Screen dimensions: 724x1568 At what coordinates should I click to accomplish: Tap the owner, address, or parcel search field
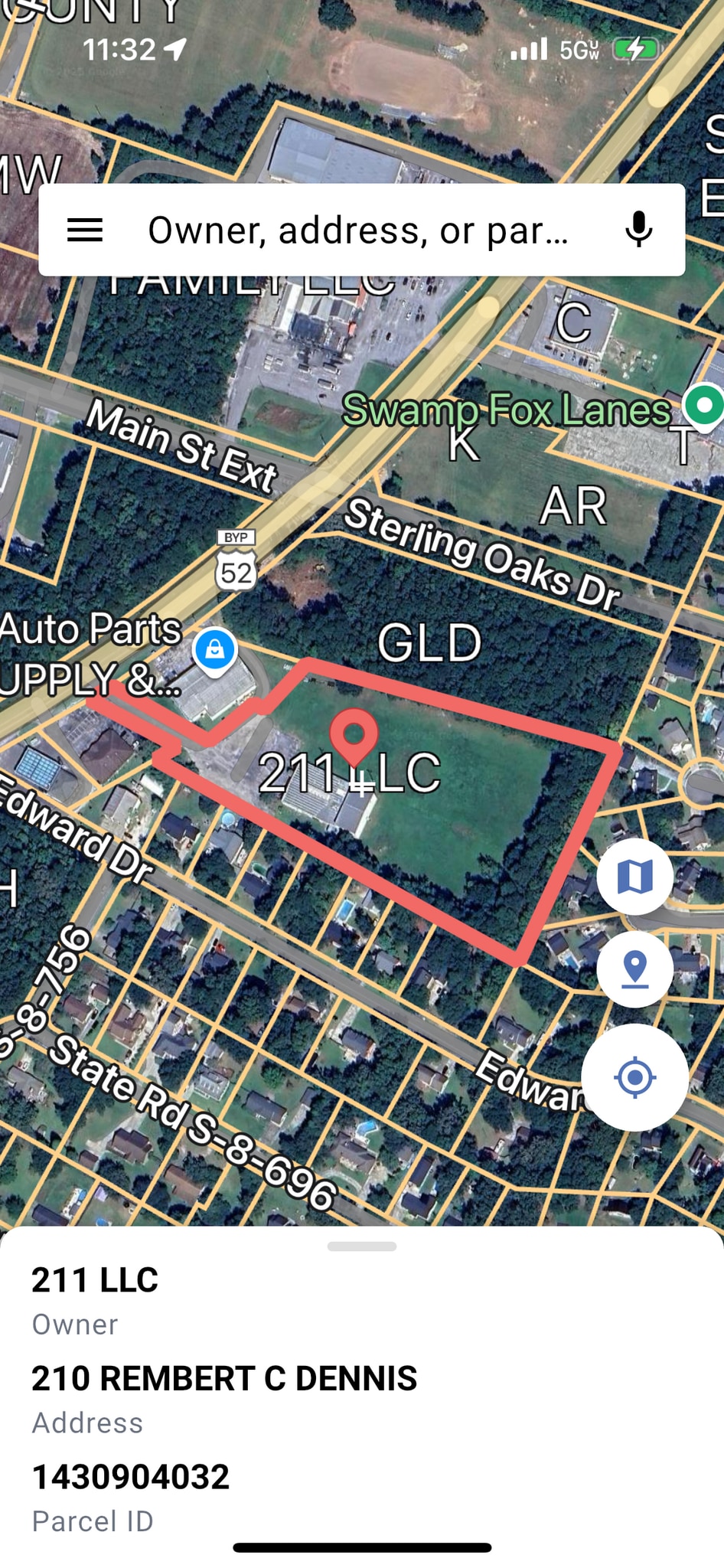(x=358, y=230)
